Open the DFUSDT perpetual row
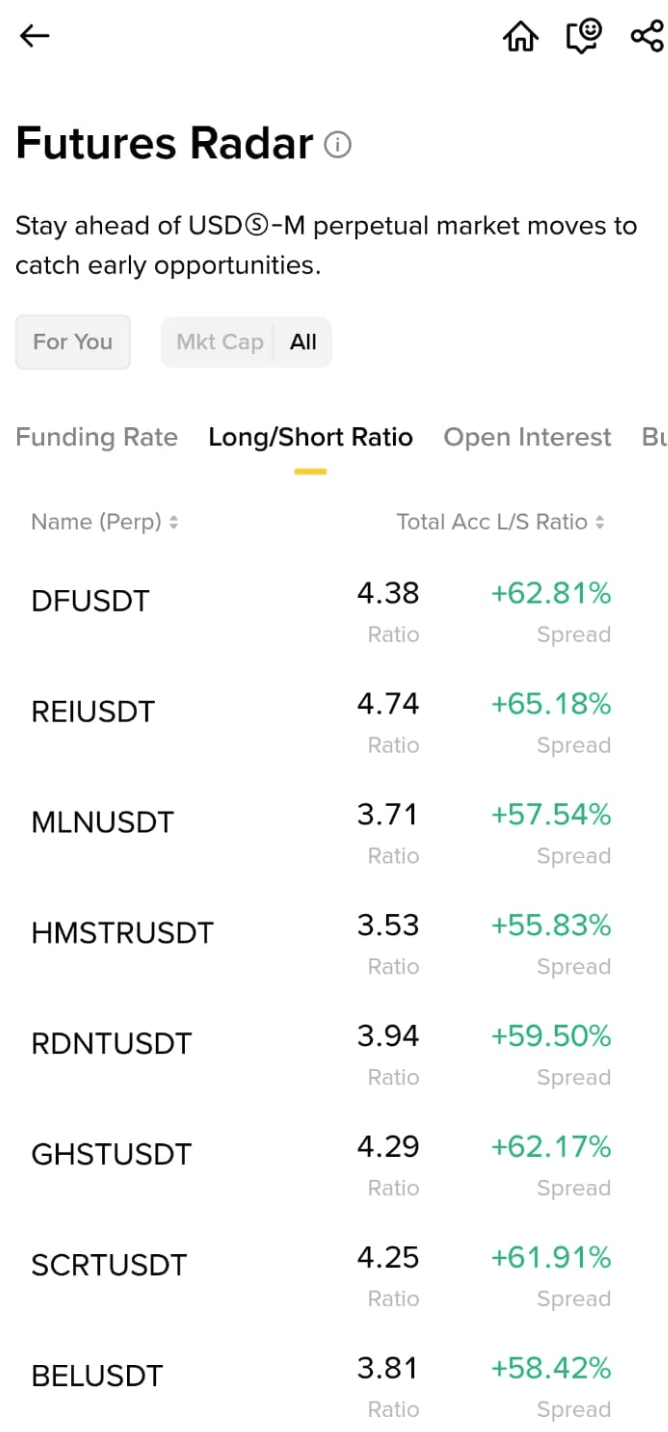 91,601
